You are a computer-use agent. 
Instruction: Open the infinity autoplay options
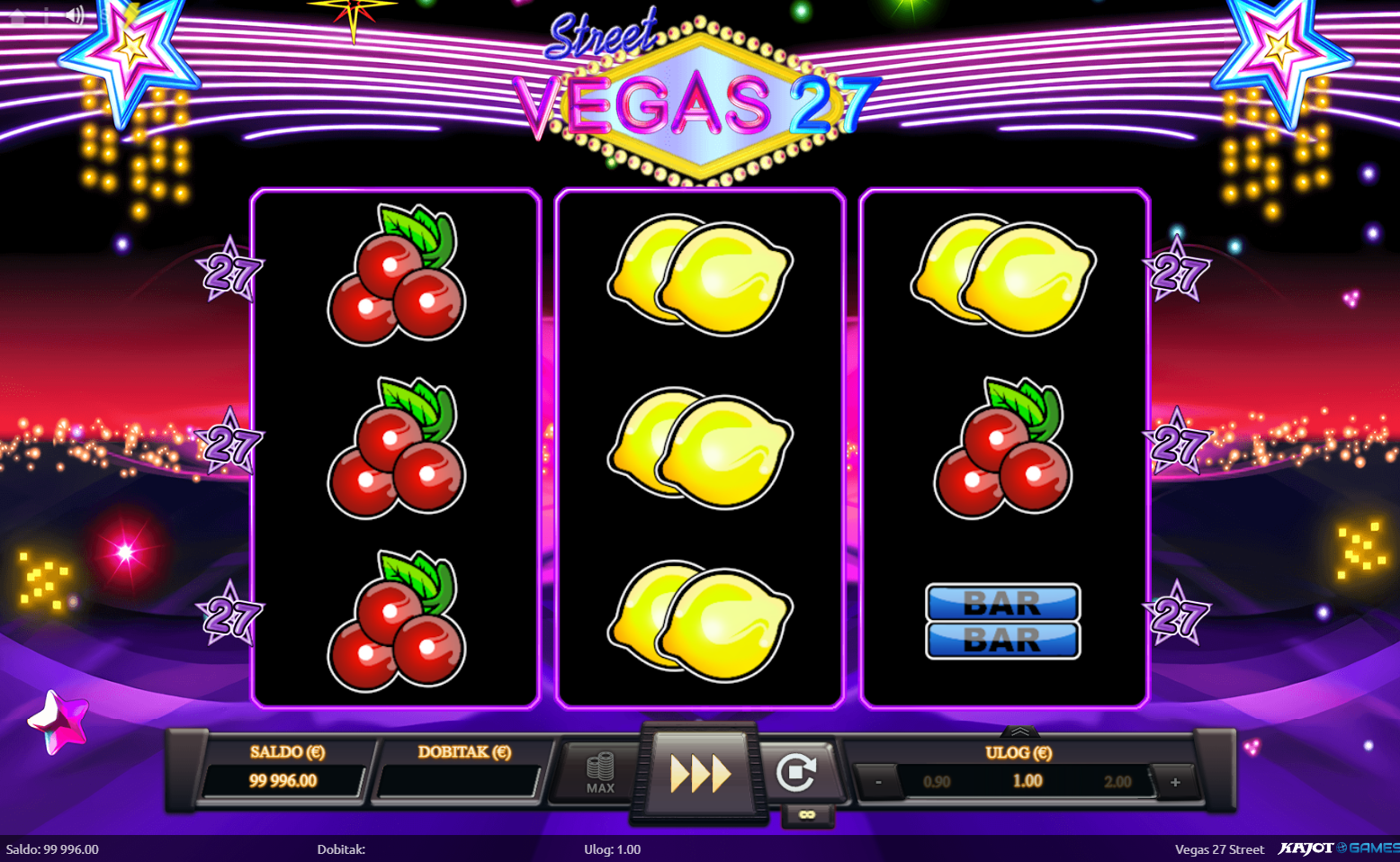(807, 815)
